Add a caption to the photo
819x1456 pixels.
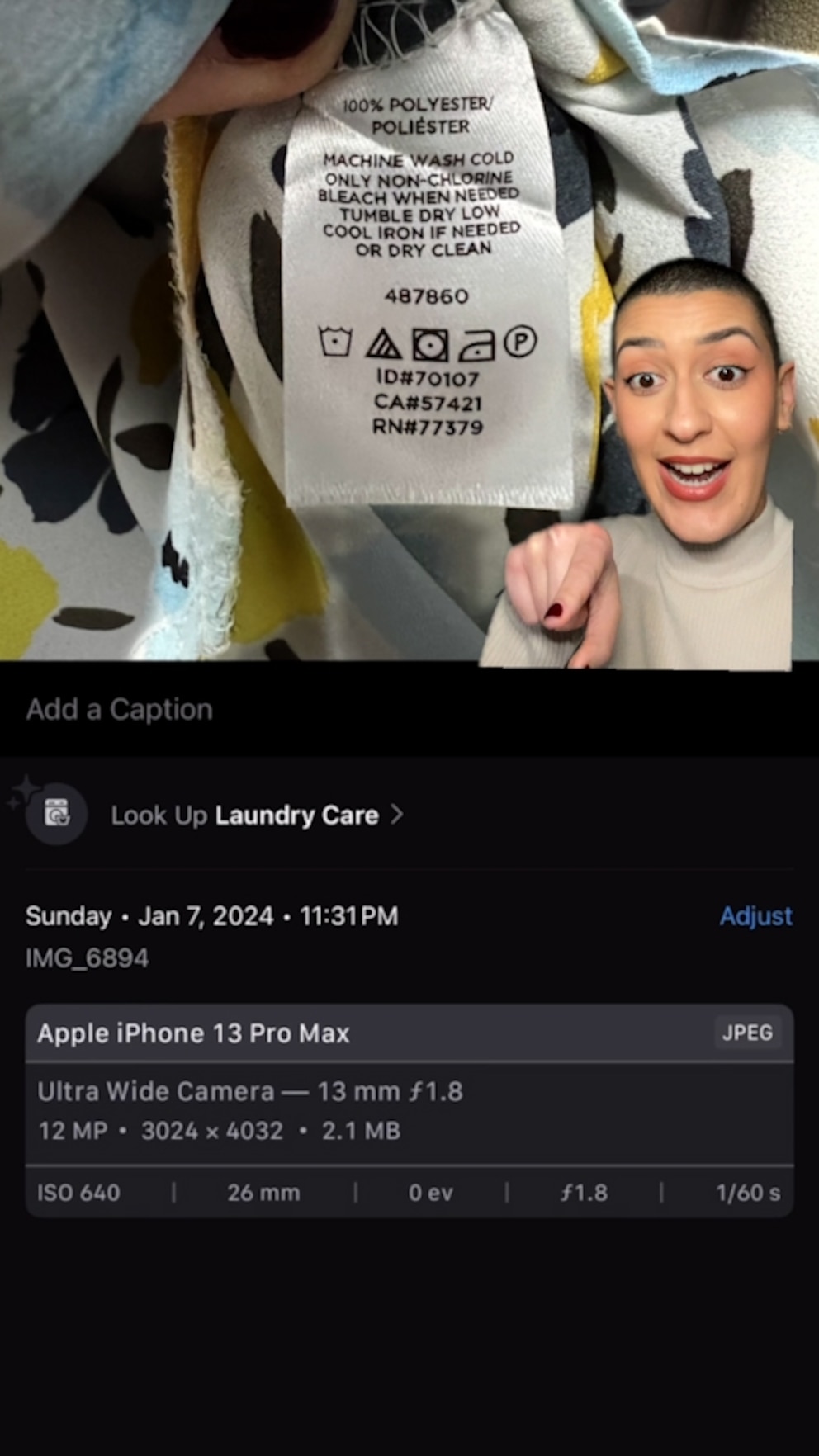[x=120, y=709]
